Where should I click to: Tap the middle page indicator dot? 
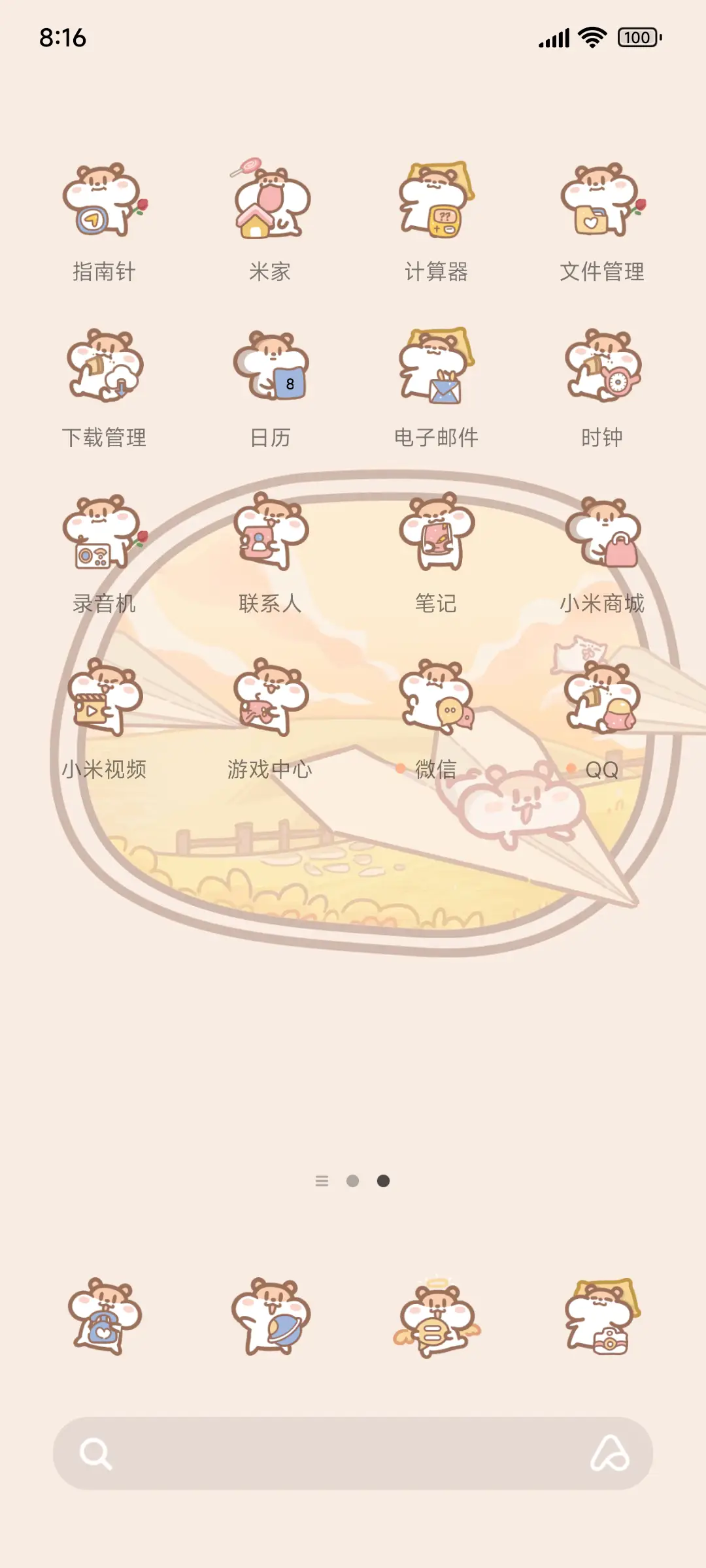pos(353,1181)
